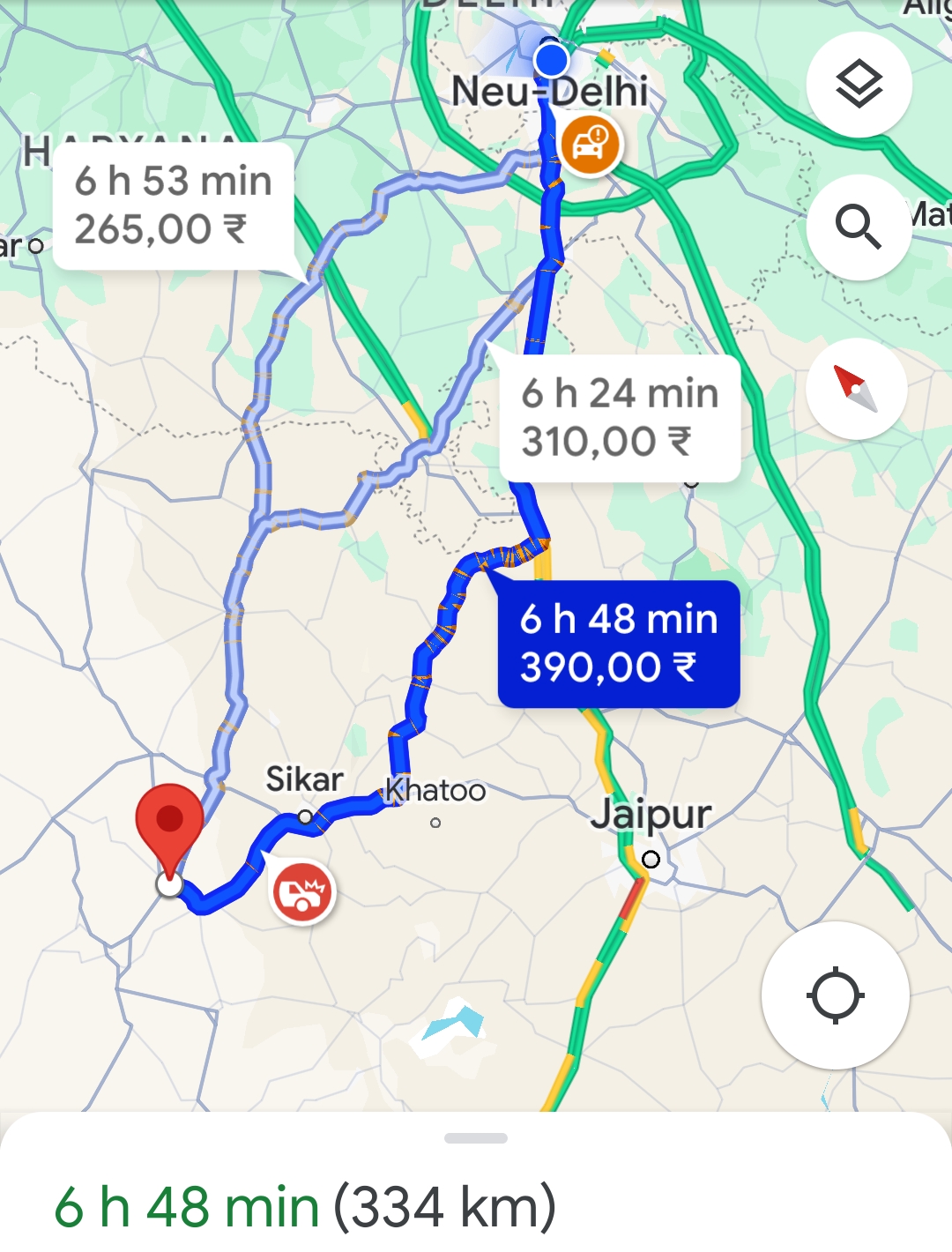952x1252 pixels.
Task: View the roadwork incident near Neu-Delhi
Action: click(x=590, y=144)
